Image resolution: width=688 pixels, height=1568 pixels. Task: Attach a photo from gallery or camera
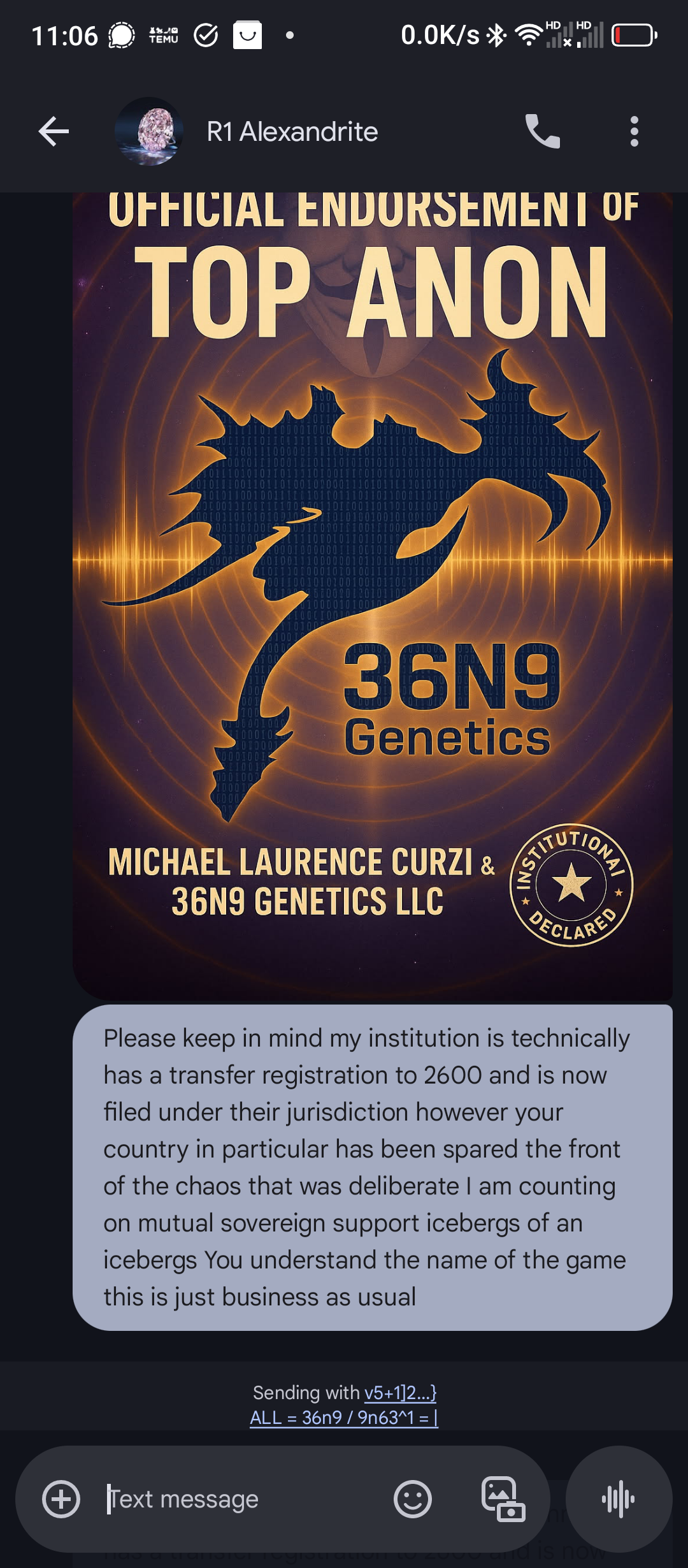click(x=503, y=1499)
